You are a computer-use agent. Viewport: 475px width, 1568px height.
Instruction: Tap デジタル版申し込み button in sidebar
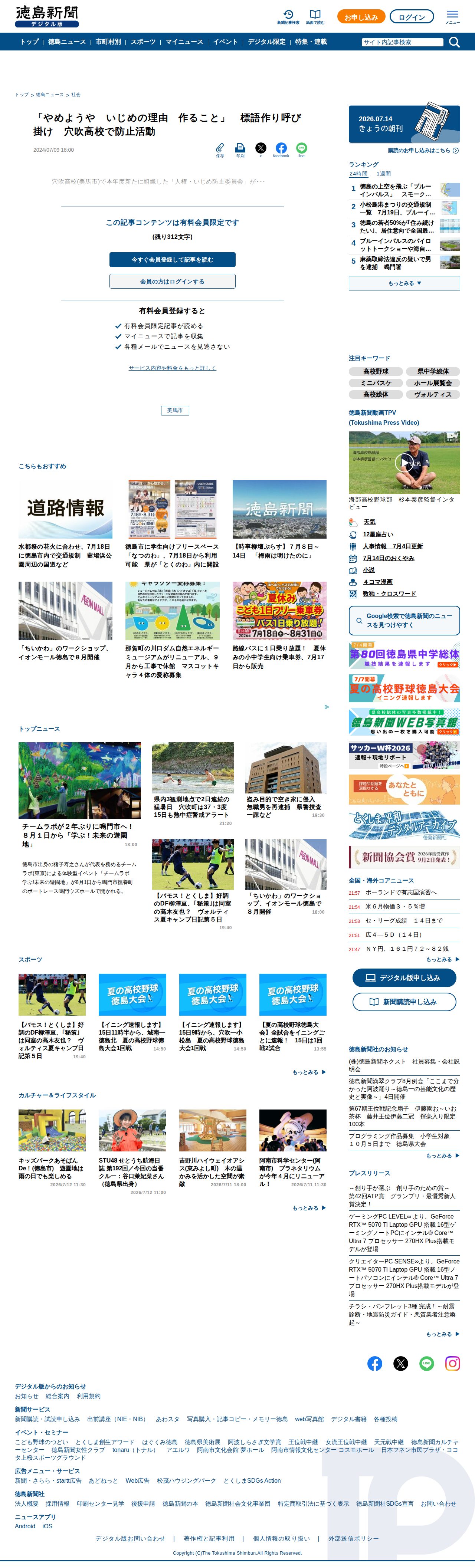click(x=404, y=978)
